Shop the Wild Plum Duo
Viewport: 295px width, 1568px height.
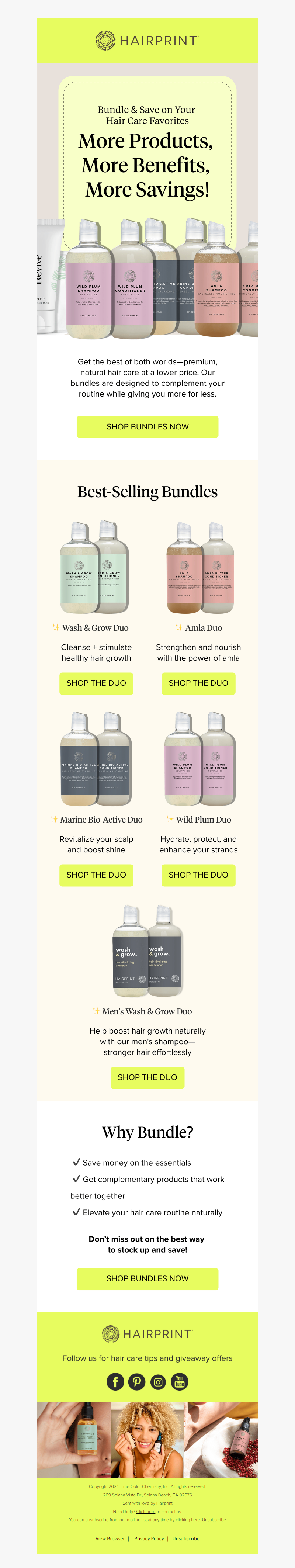click(198, 875)
